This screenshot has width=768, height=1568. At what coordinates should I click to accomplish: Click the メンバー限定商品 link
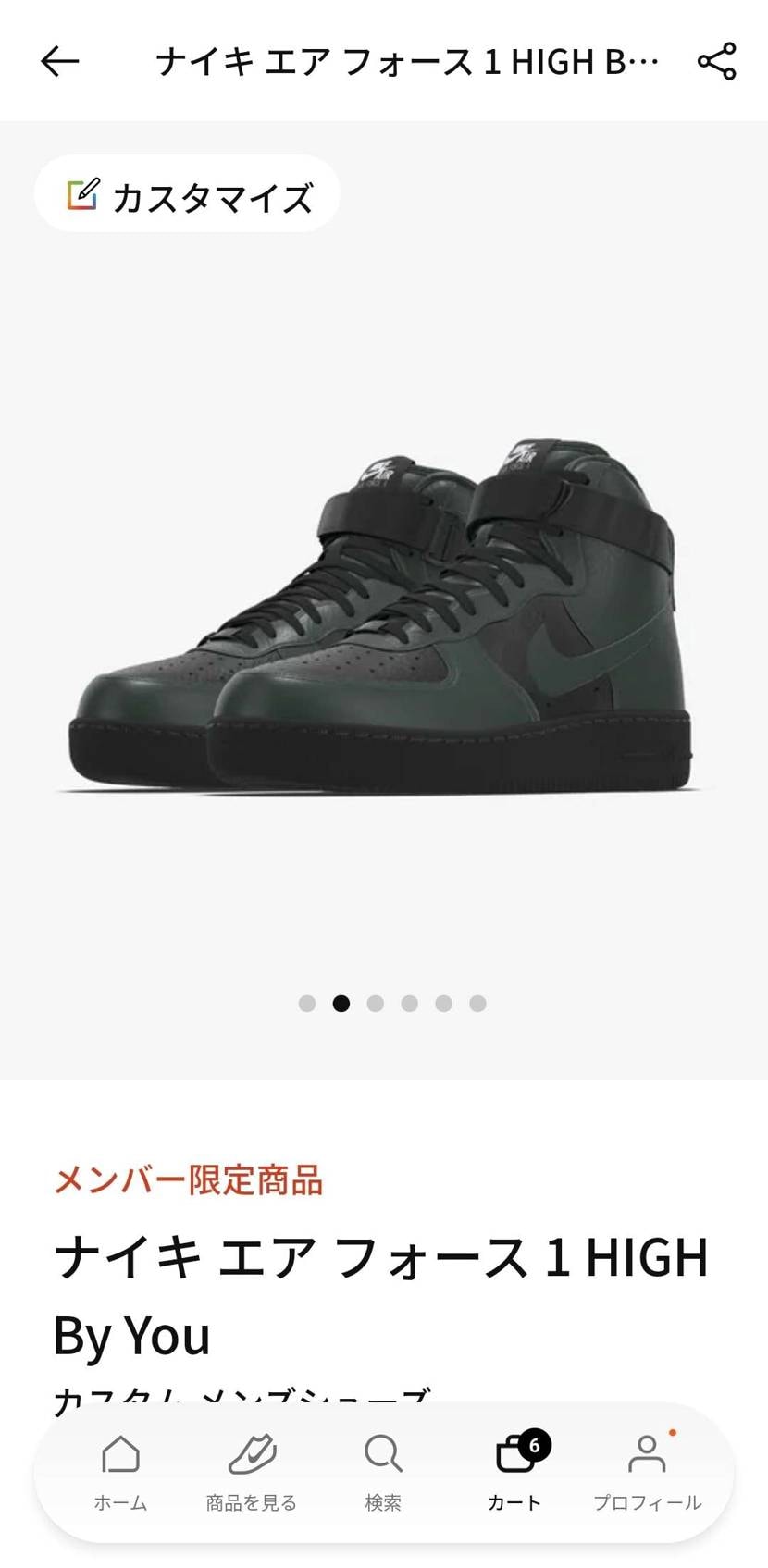(x=188, y=1181)
